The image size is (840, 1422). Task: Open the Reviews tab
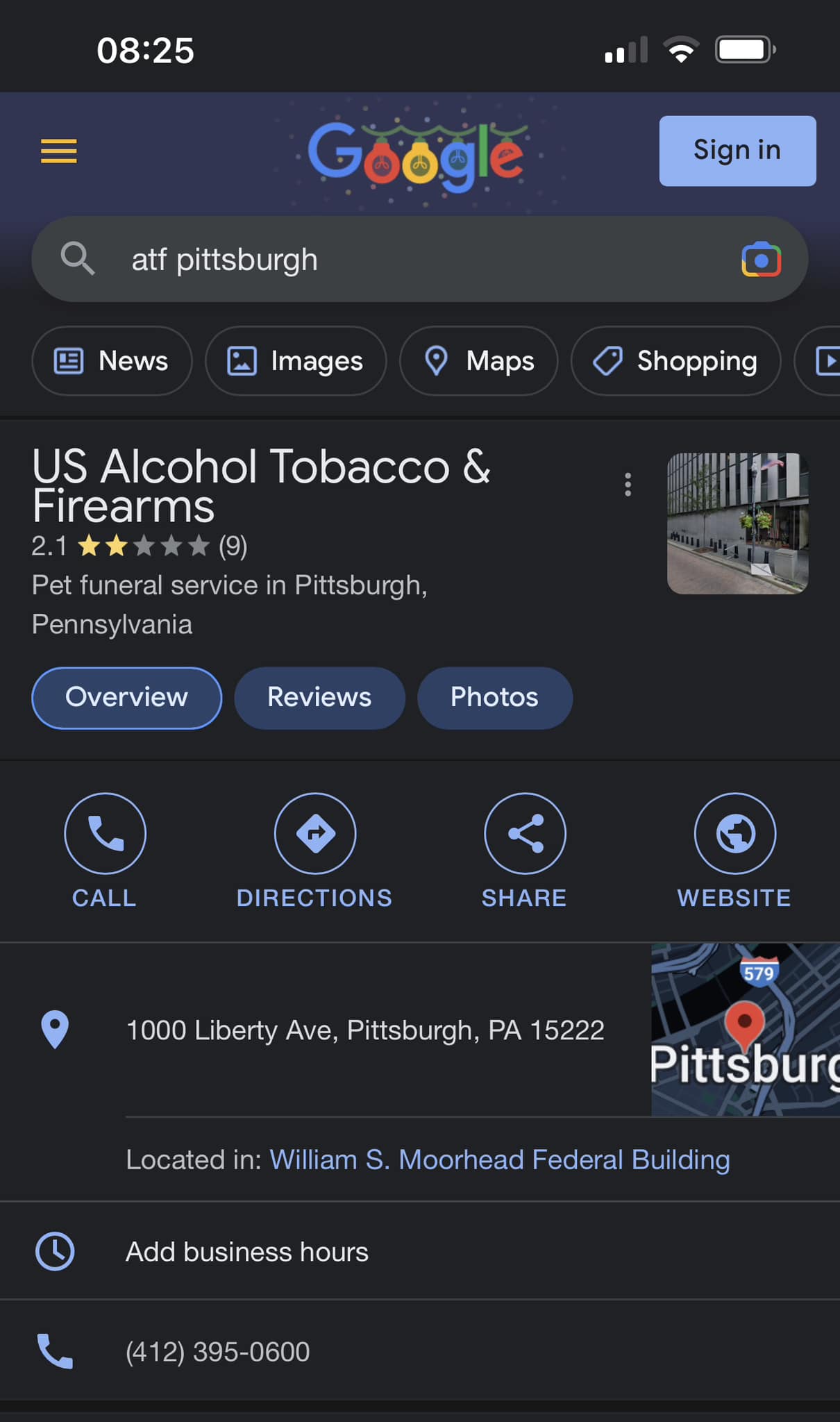[x=319, y=698]
